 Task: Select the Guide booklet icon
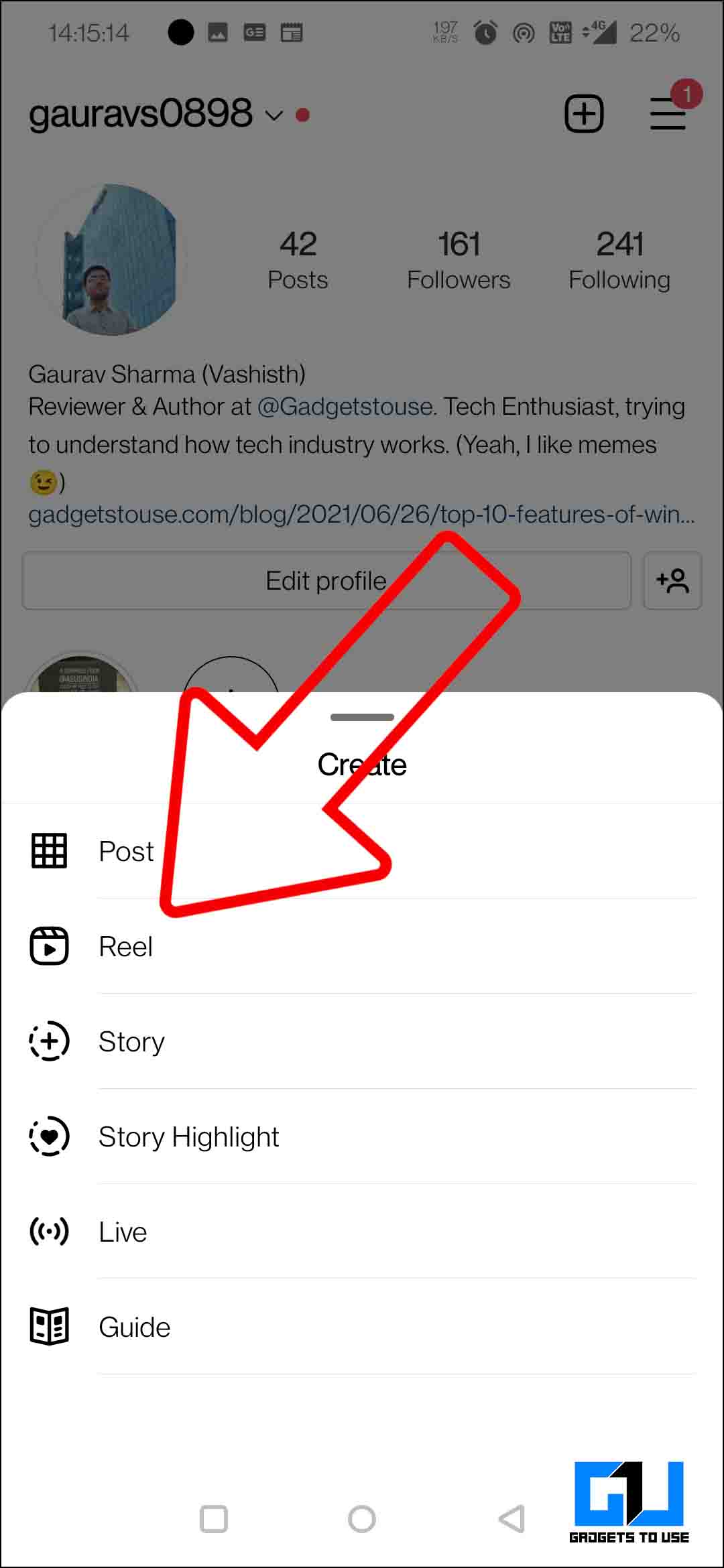tap(48, 1326)
